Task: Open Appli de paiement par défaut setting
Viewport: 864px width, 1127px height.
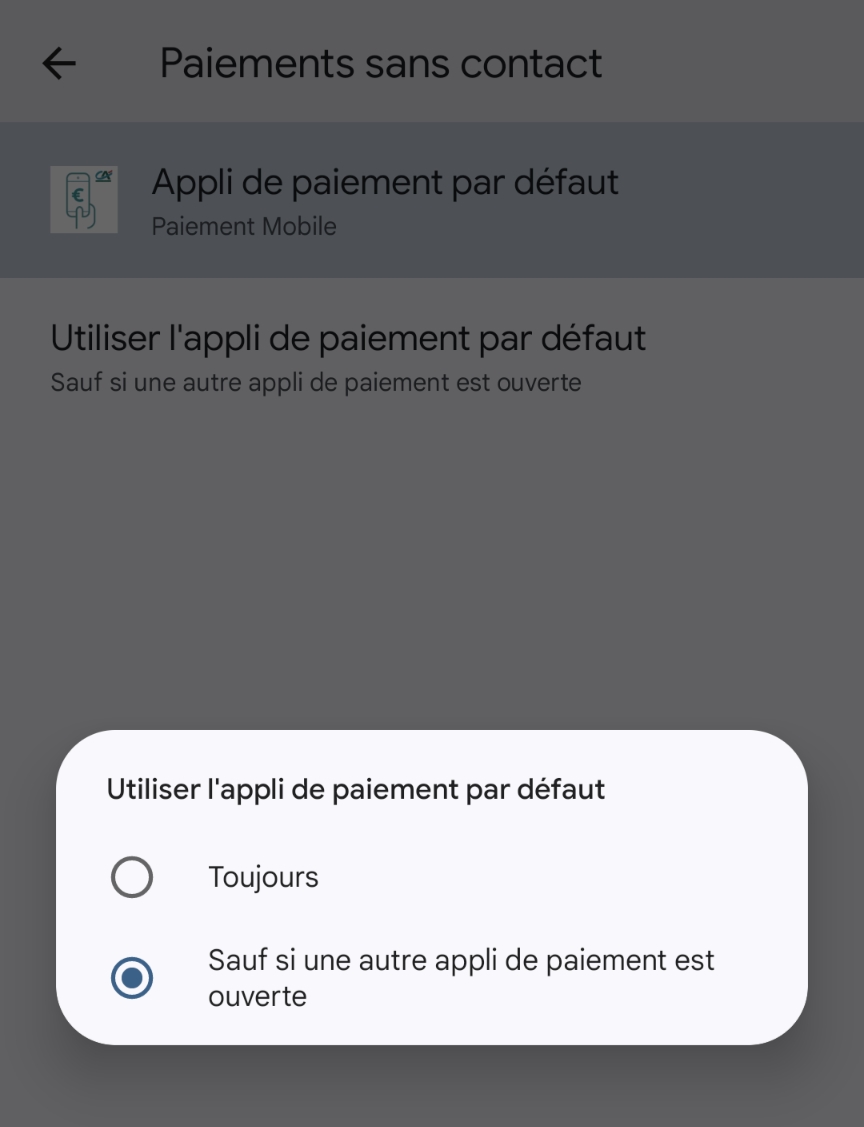Action: point(384,200)
